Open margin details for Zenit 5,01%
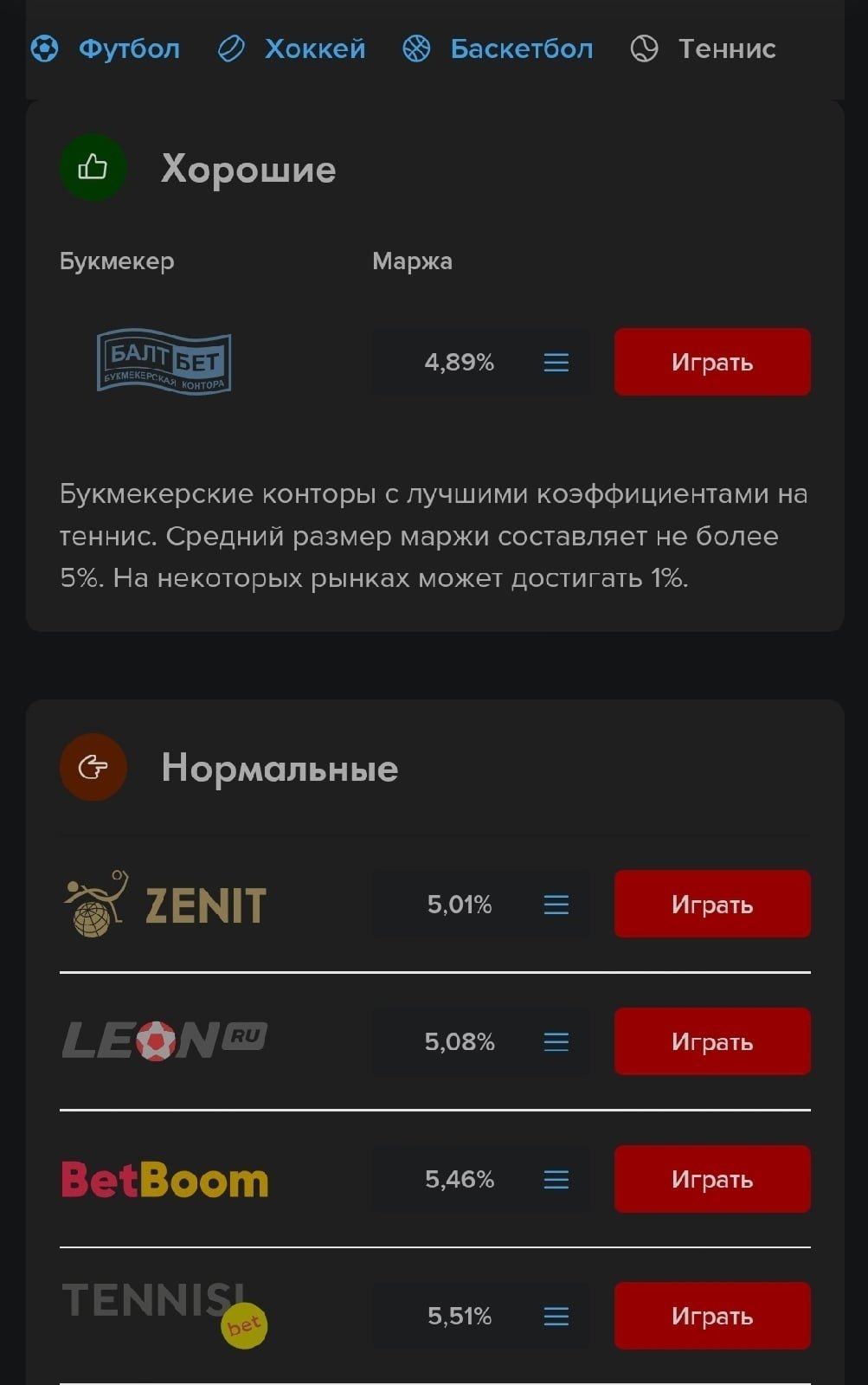The height and width of the screenshot is (1385, 868). tap(556, 905)
